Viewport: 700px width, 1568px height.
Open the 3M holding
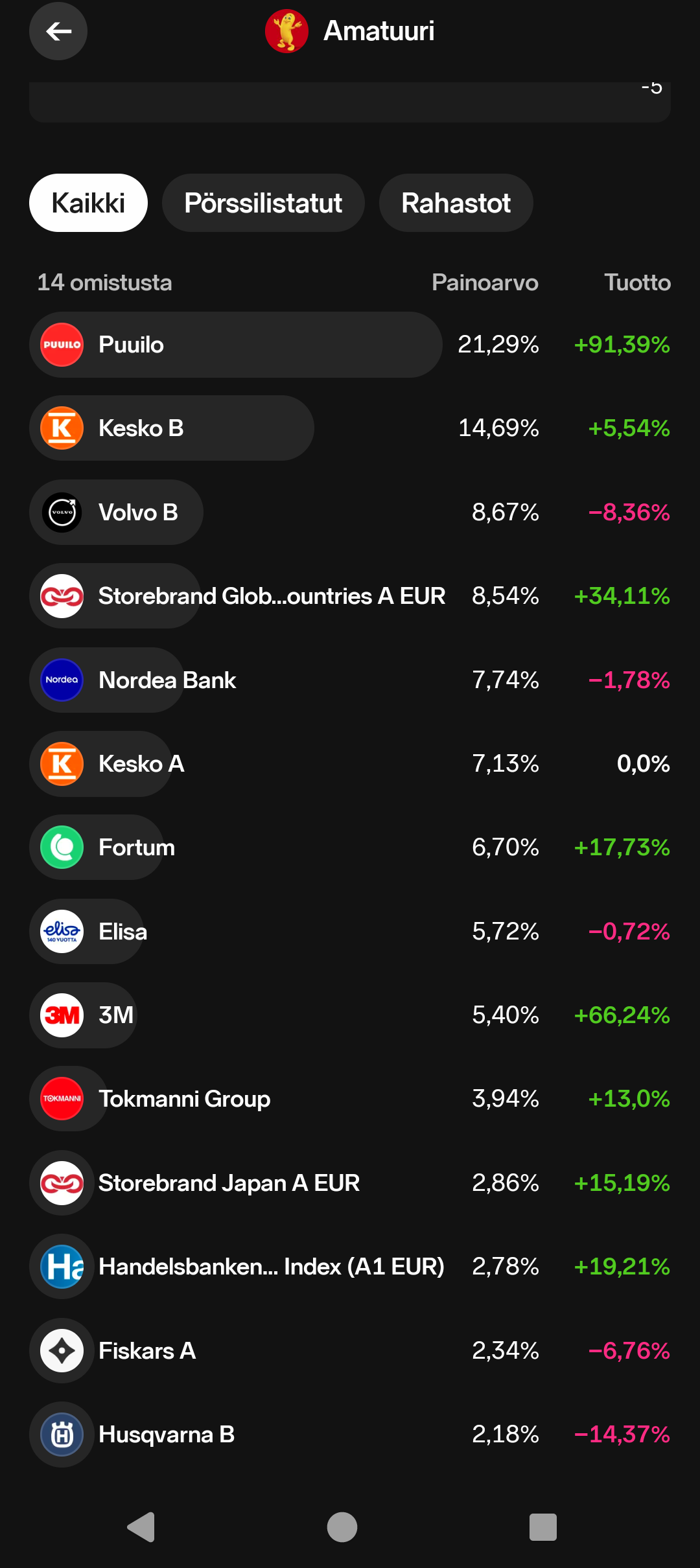point(350,1015)
